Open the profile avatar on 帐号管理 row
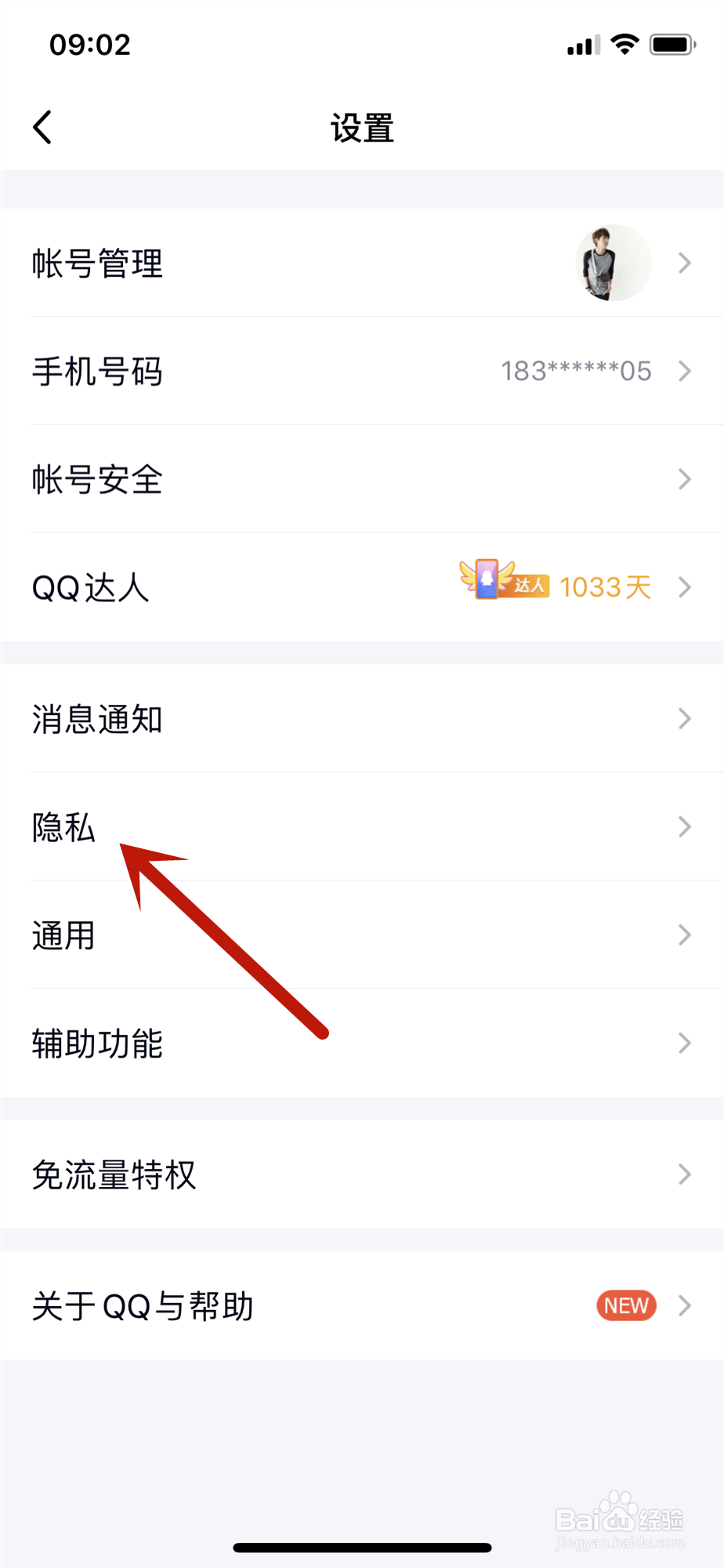The height and width of the screenshot is (1568, 724). 614,263
